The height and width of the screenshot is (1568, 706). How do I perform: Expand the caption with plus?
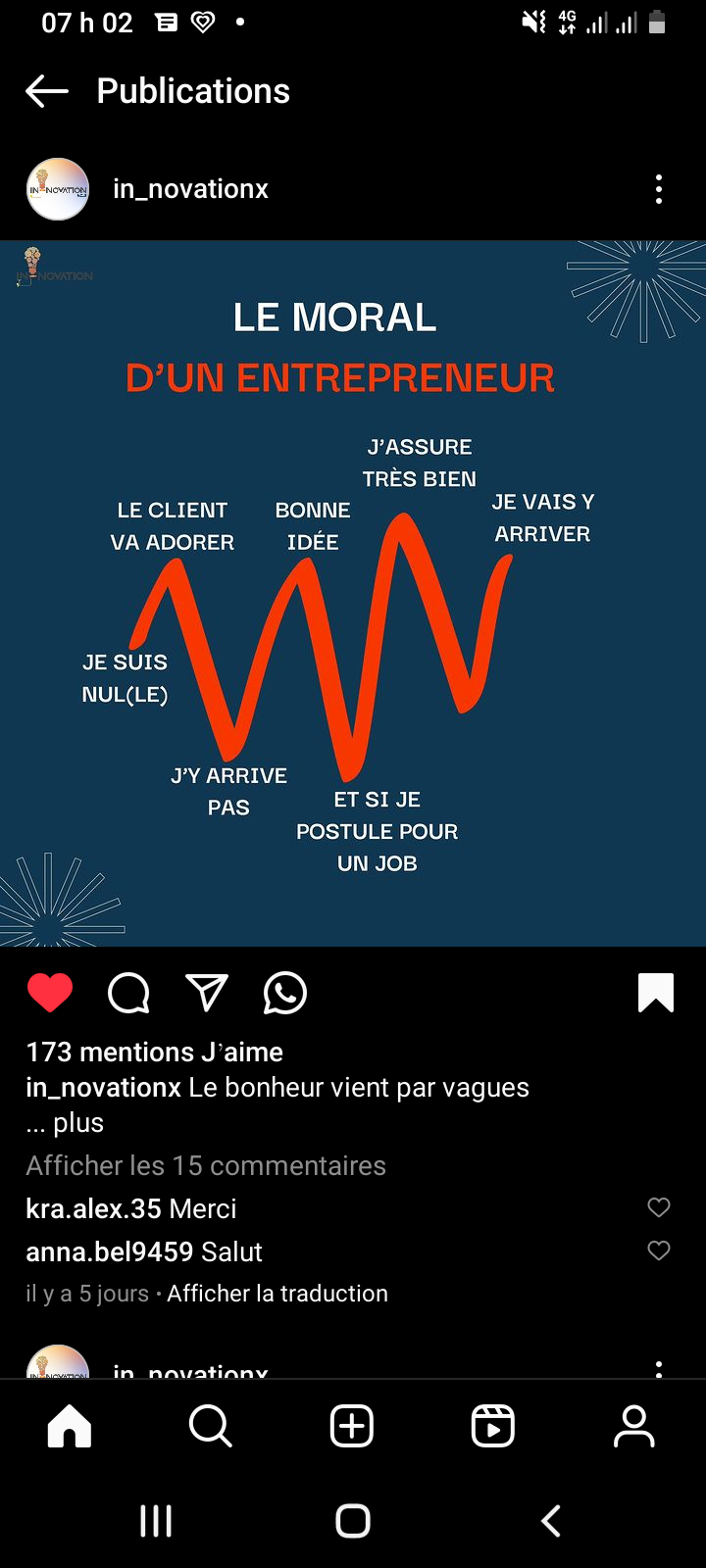pyautogui.click(x=78, y=1123)
